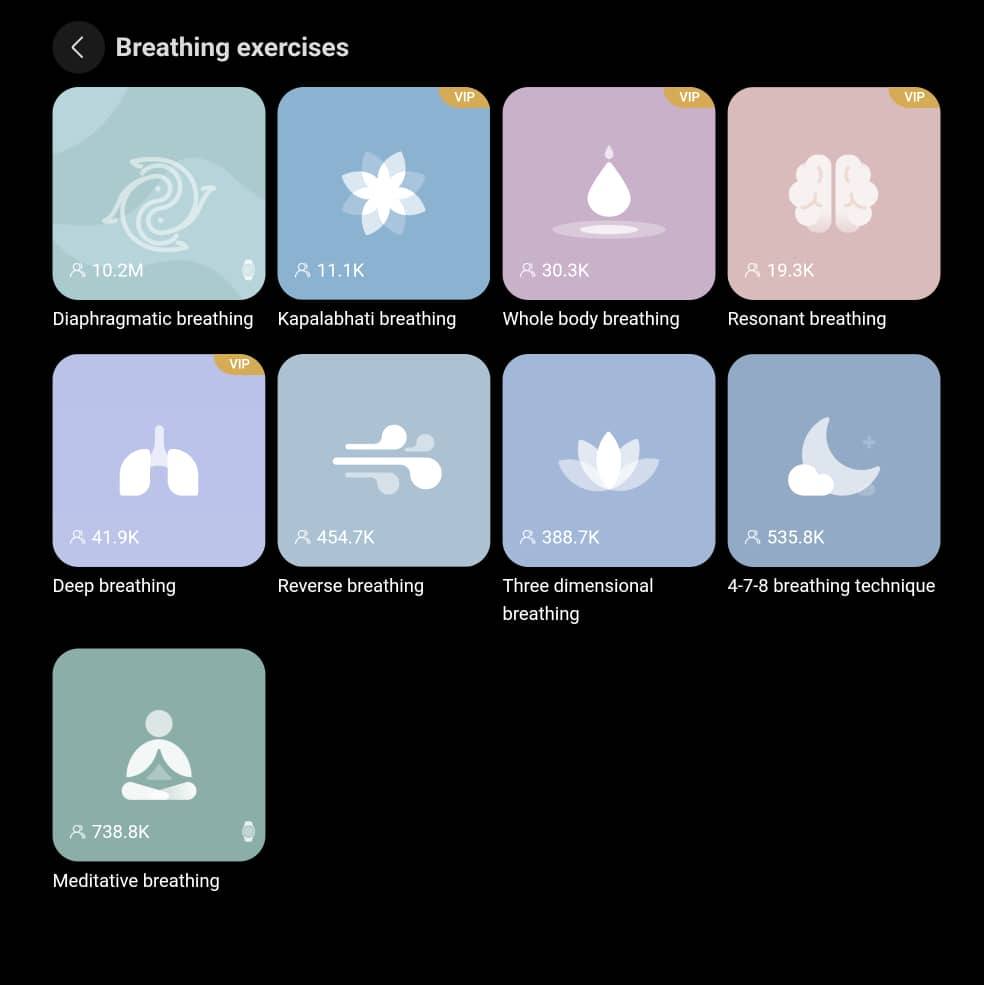984x985 pixels.
Task: Choose Reverse breathing exercise
Action: [383, 460]
